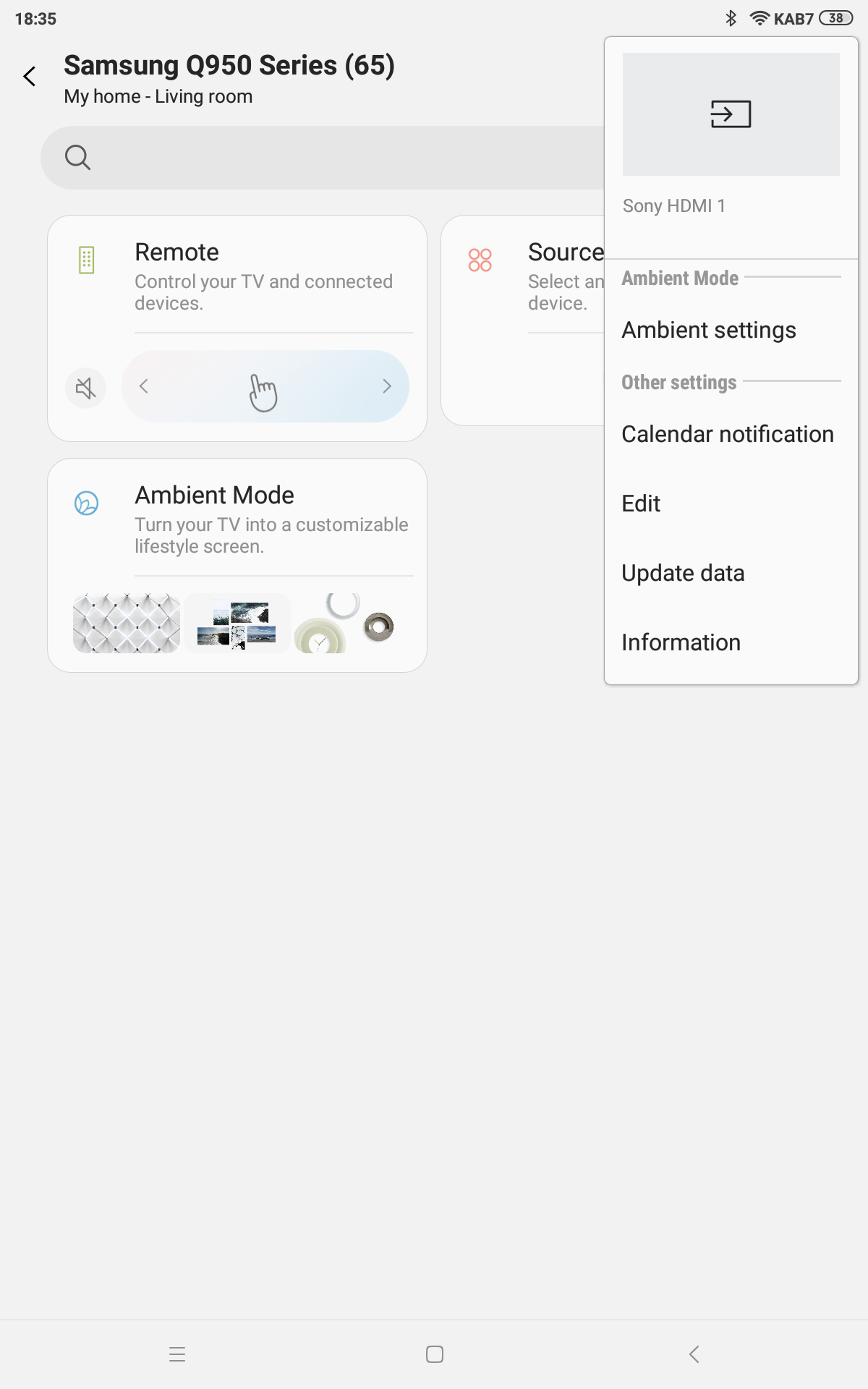The width and height of the screenshot is (868, 1389).
Task: Go to the system home screen
Action: (x=434, y=1354)
